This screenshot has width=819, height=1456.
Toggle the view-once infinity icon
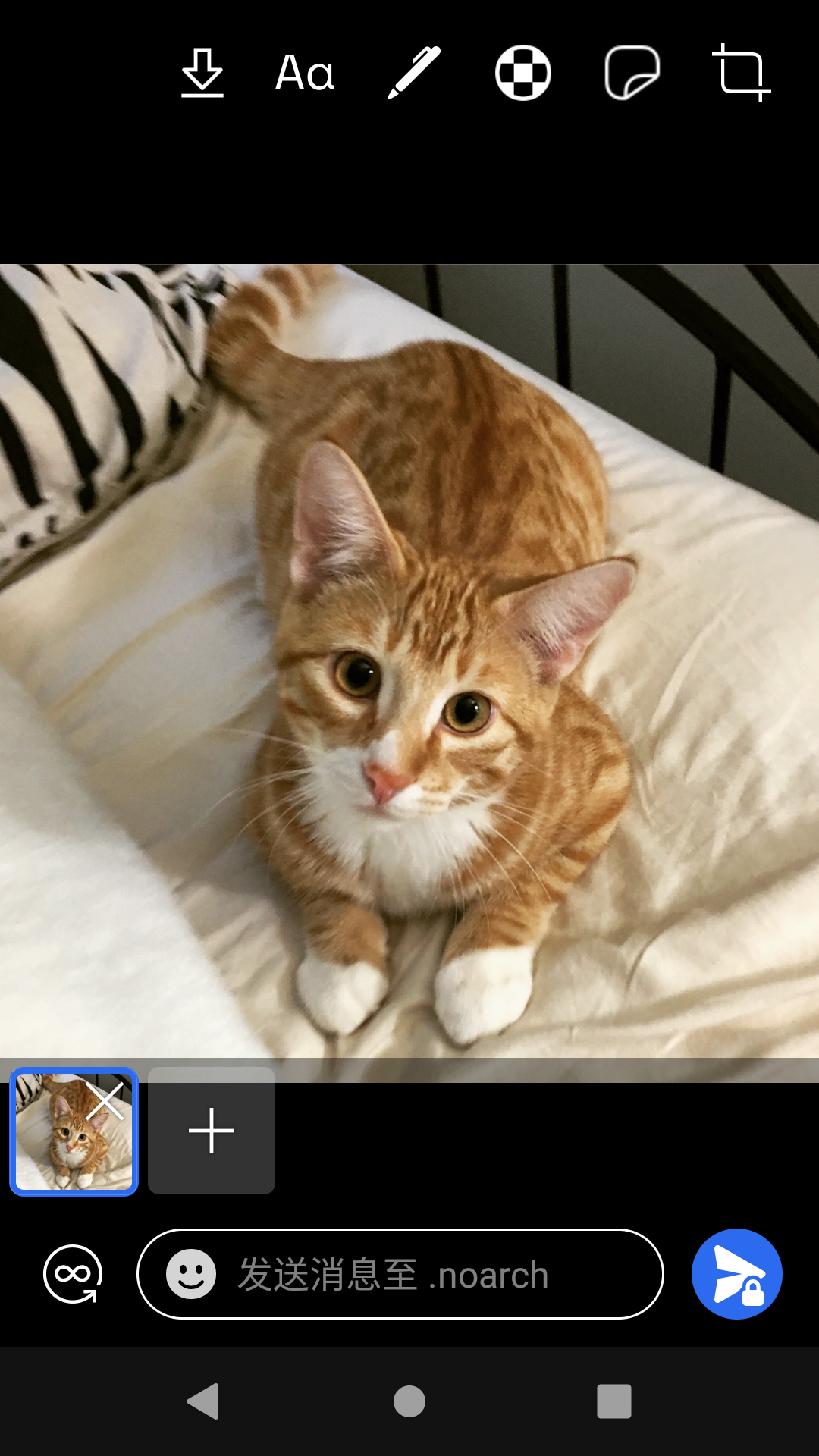73,1274
